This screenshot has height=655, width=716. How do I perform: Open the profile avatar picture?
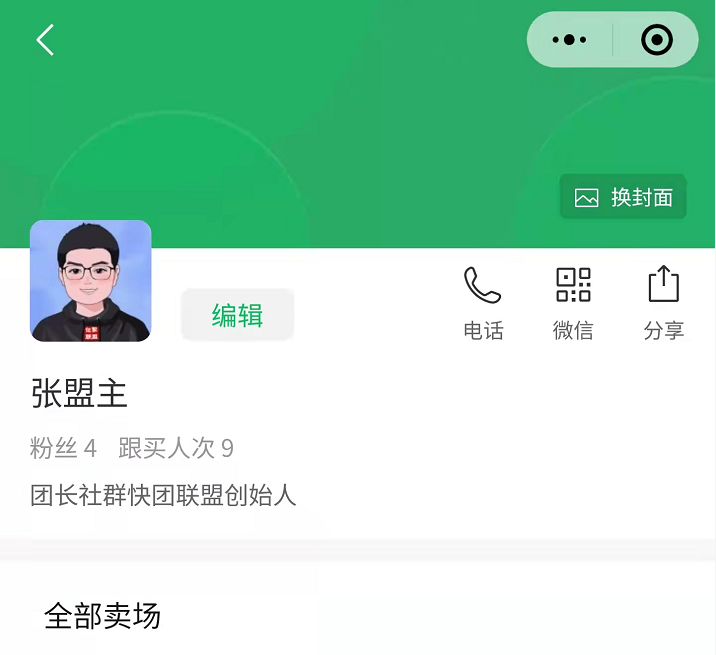tap(91, 281)
